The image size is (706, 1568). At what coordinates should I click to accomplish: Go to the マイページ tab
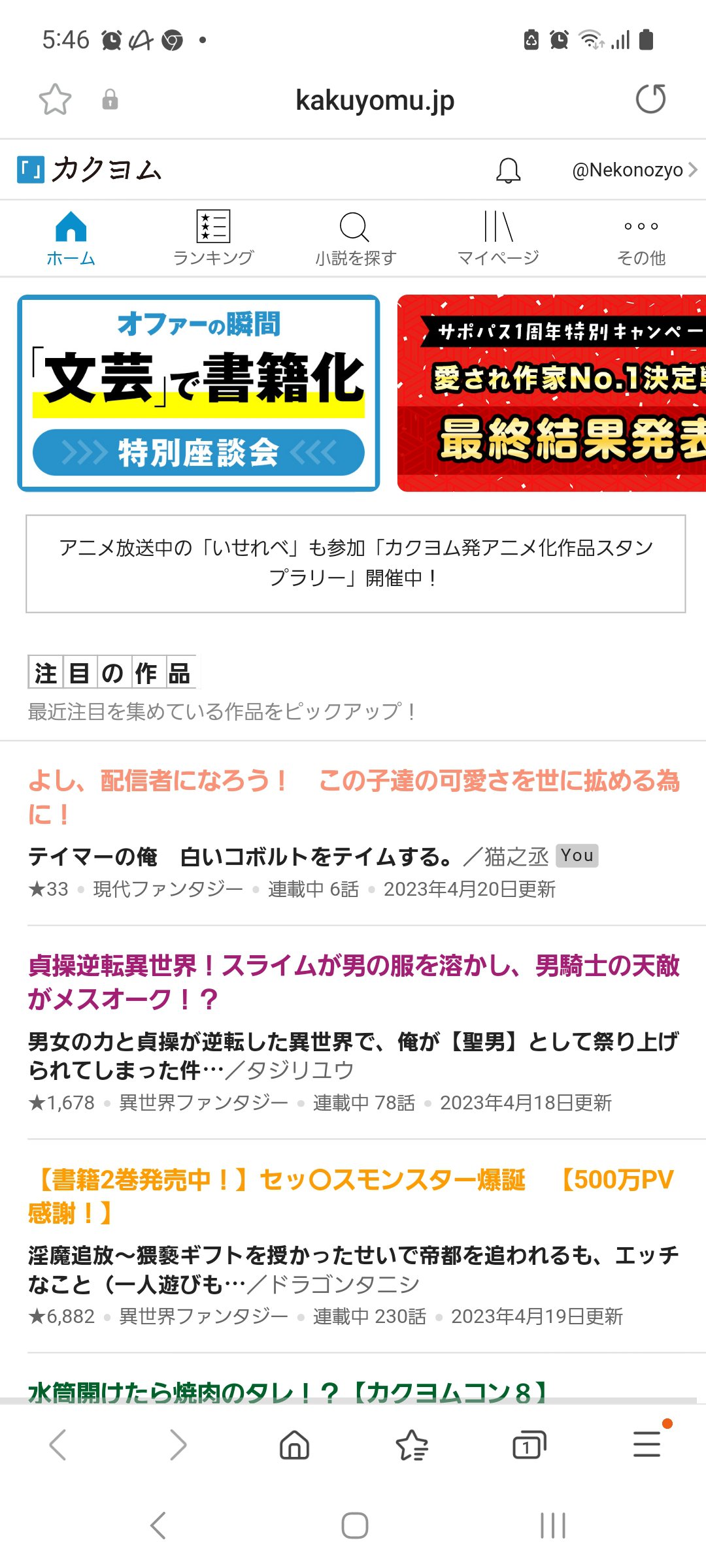[x=498, y=238]
